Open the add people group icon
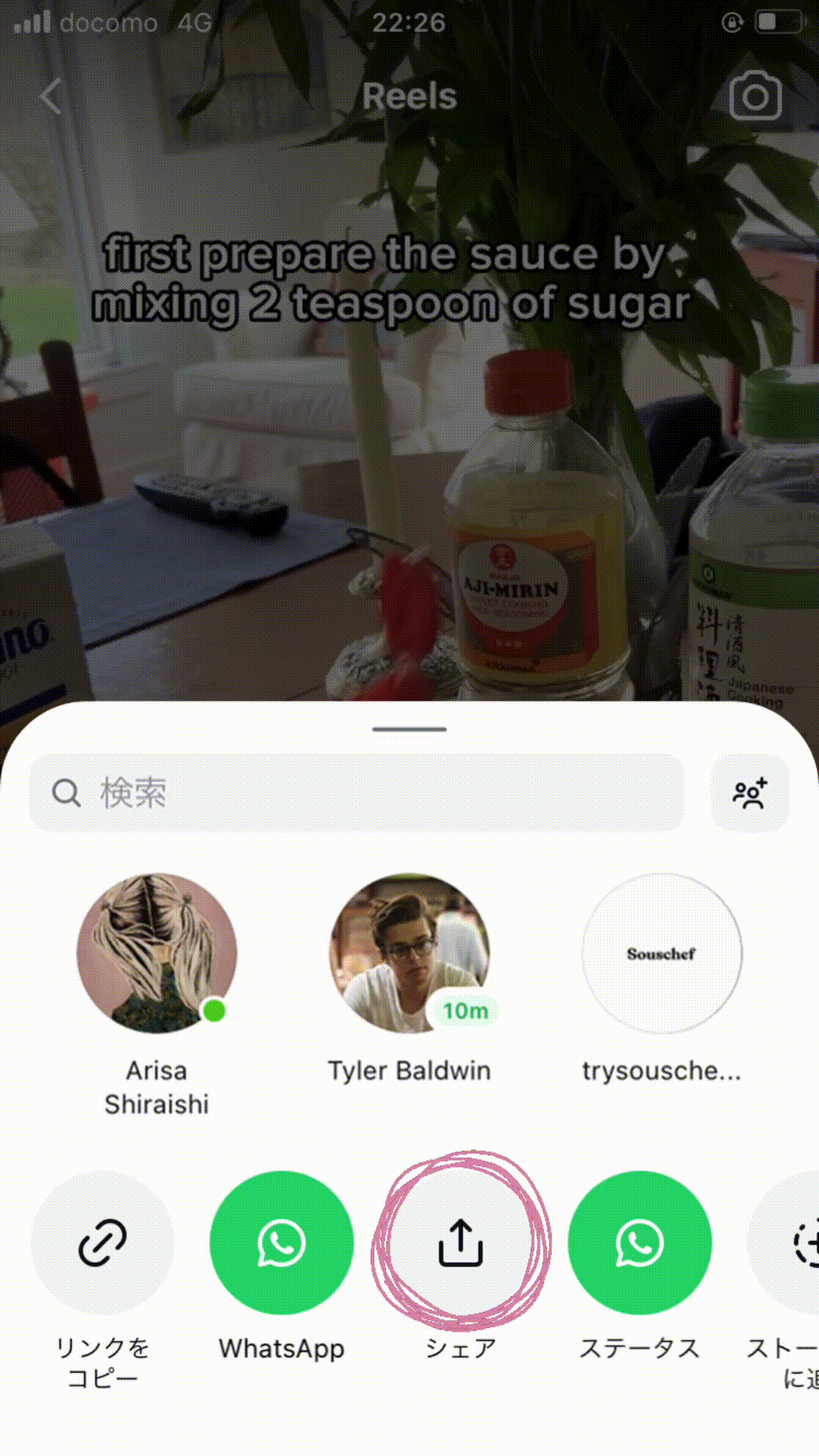This screenshot has width=819, height=1456. pyautogui.click(x=749, y=793)
